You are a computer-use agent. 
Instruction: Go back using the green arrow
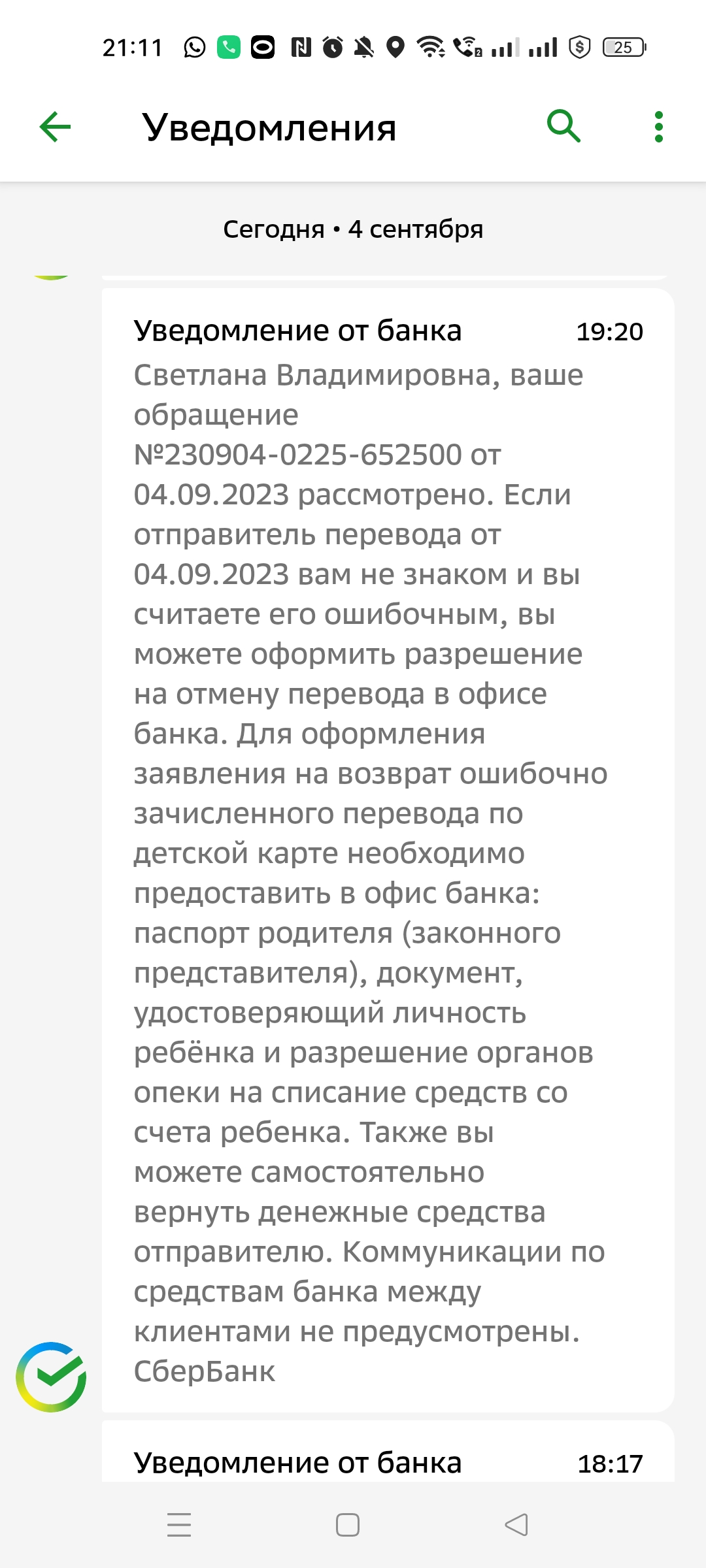click(x=55, y=127)
